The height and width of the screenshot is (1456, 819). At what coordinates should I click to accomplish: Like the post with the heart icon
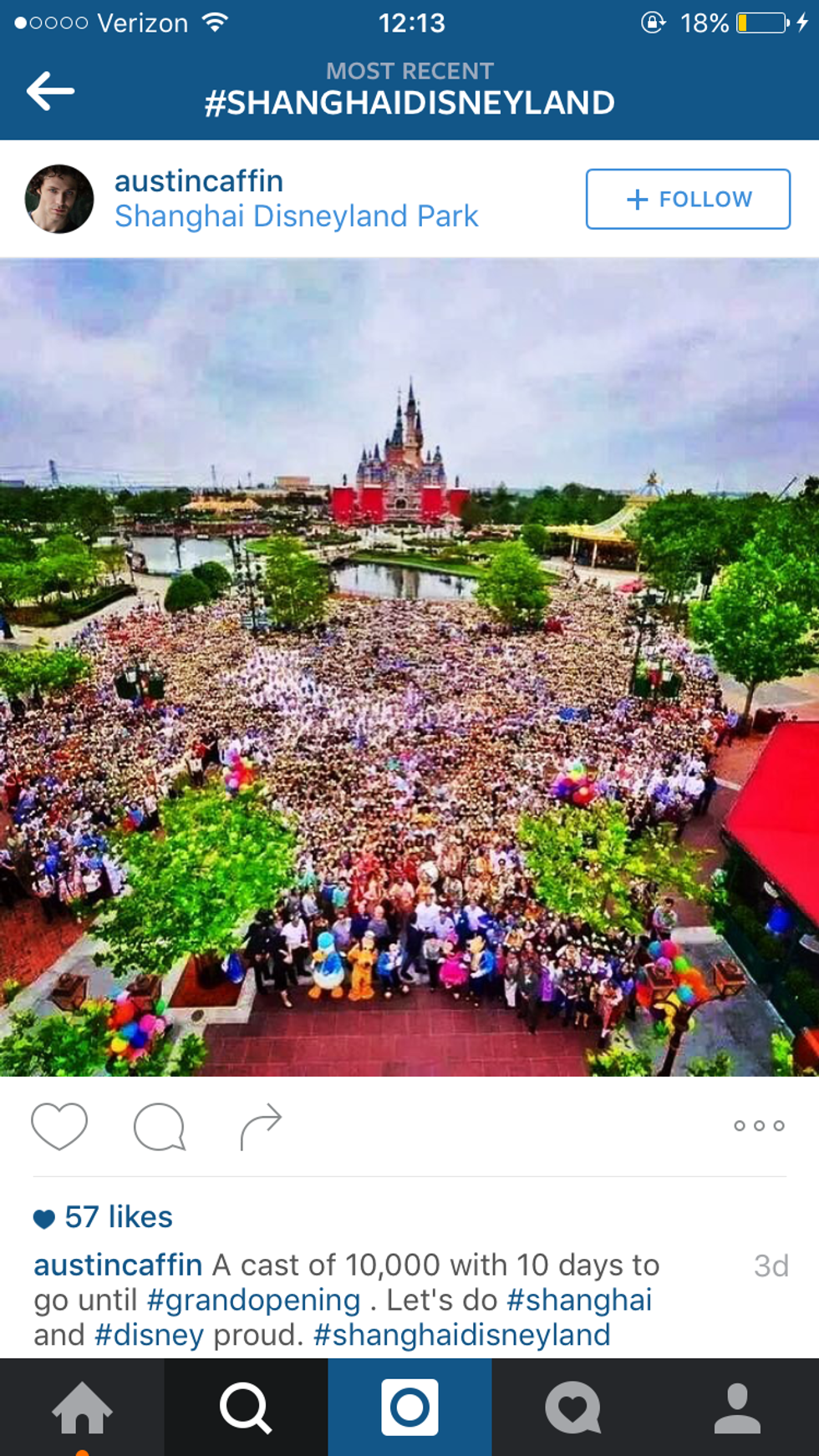point(59,1125)
